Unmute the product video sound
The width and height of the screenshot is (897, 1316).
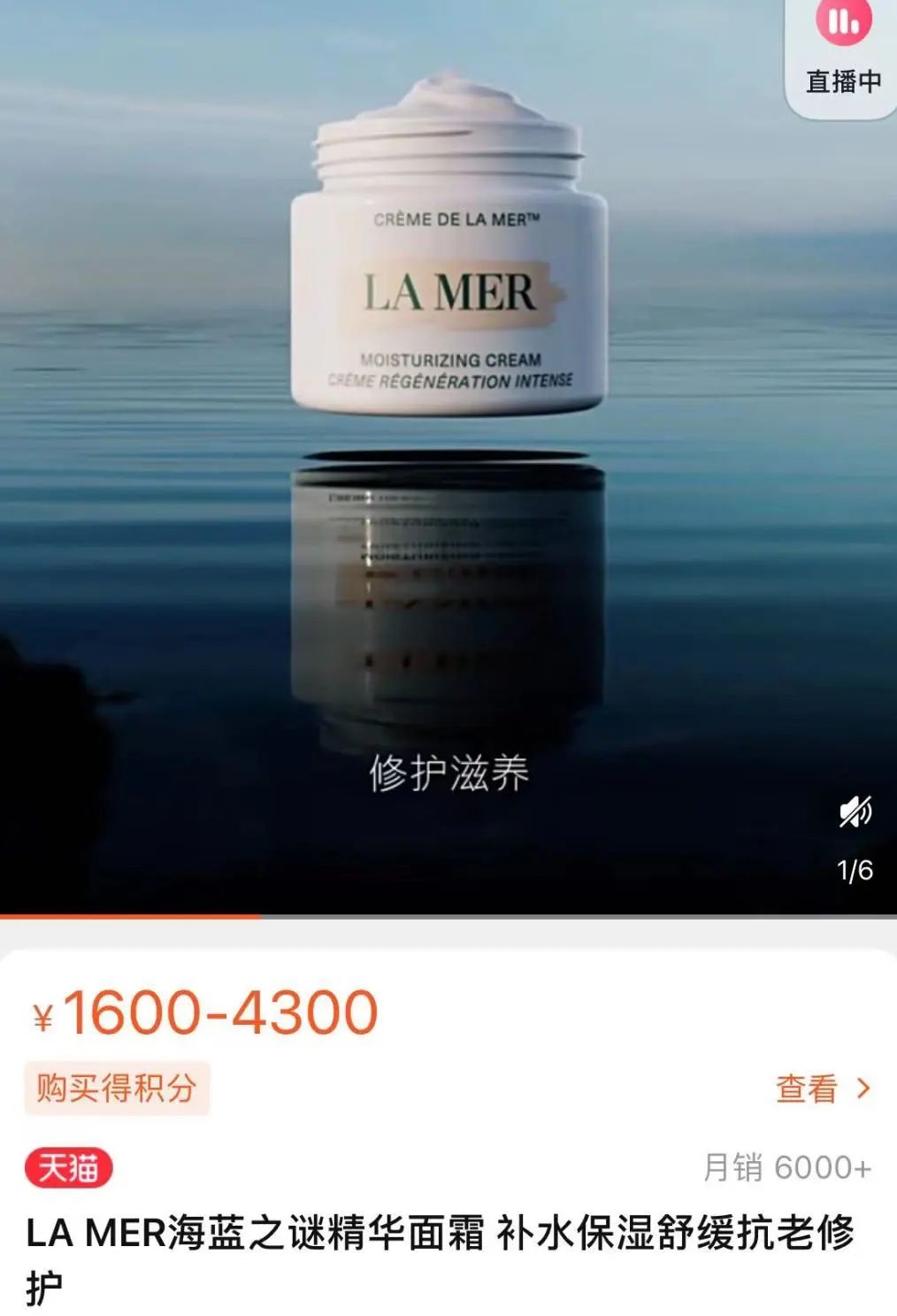pos(855,811)
